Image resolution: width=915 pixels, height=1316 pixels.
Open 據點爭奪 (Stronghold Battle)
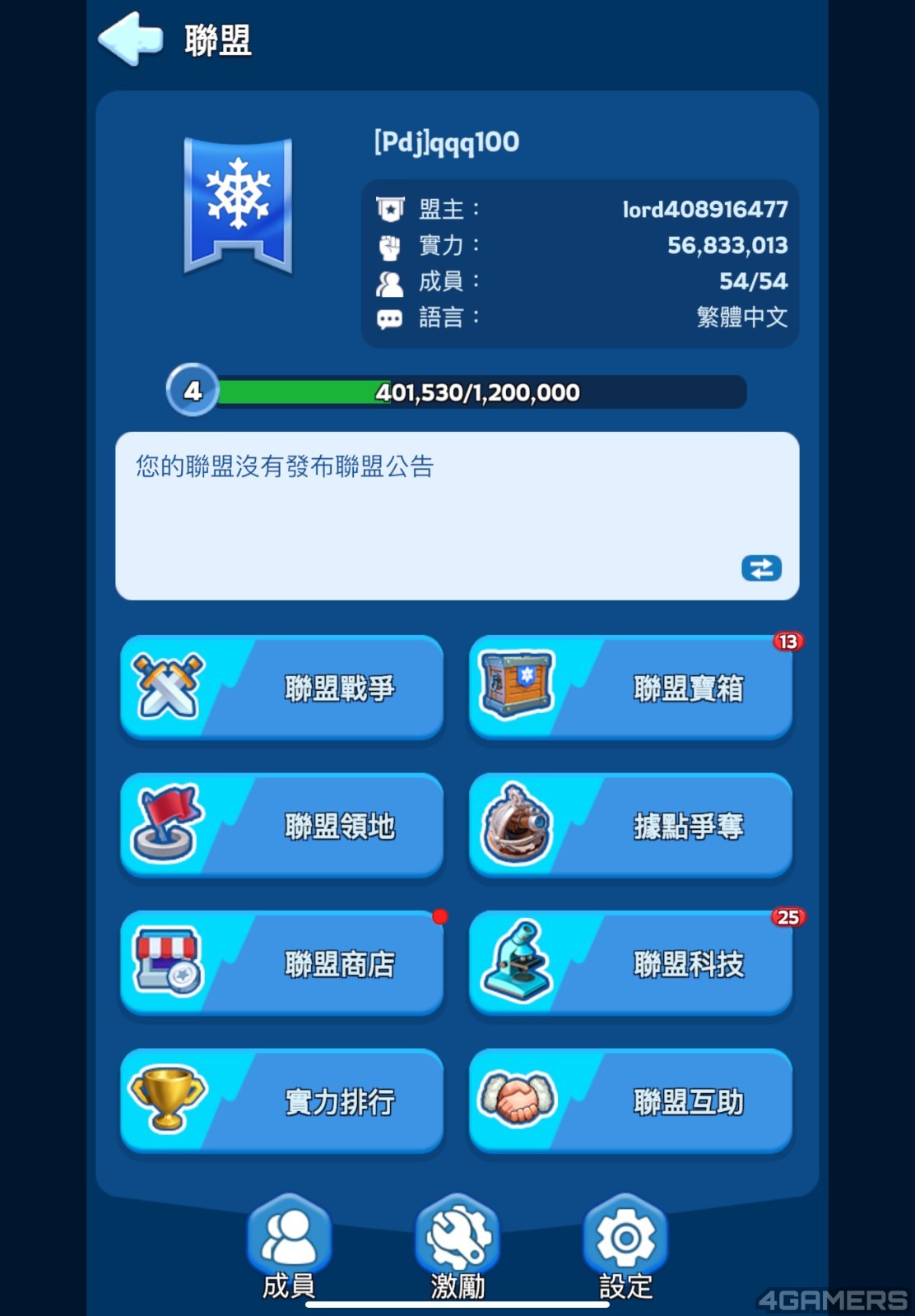630,826
